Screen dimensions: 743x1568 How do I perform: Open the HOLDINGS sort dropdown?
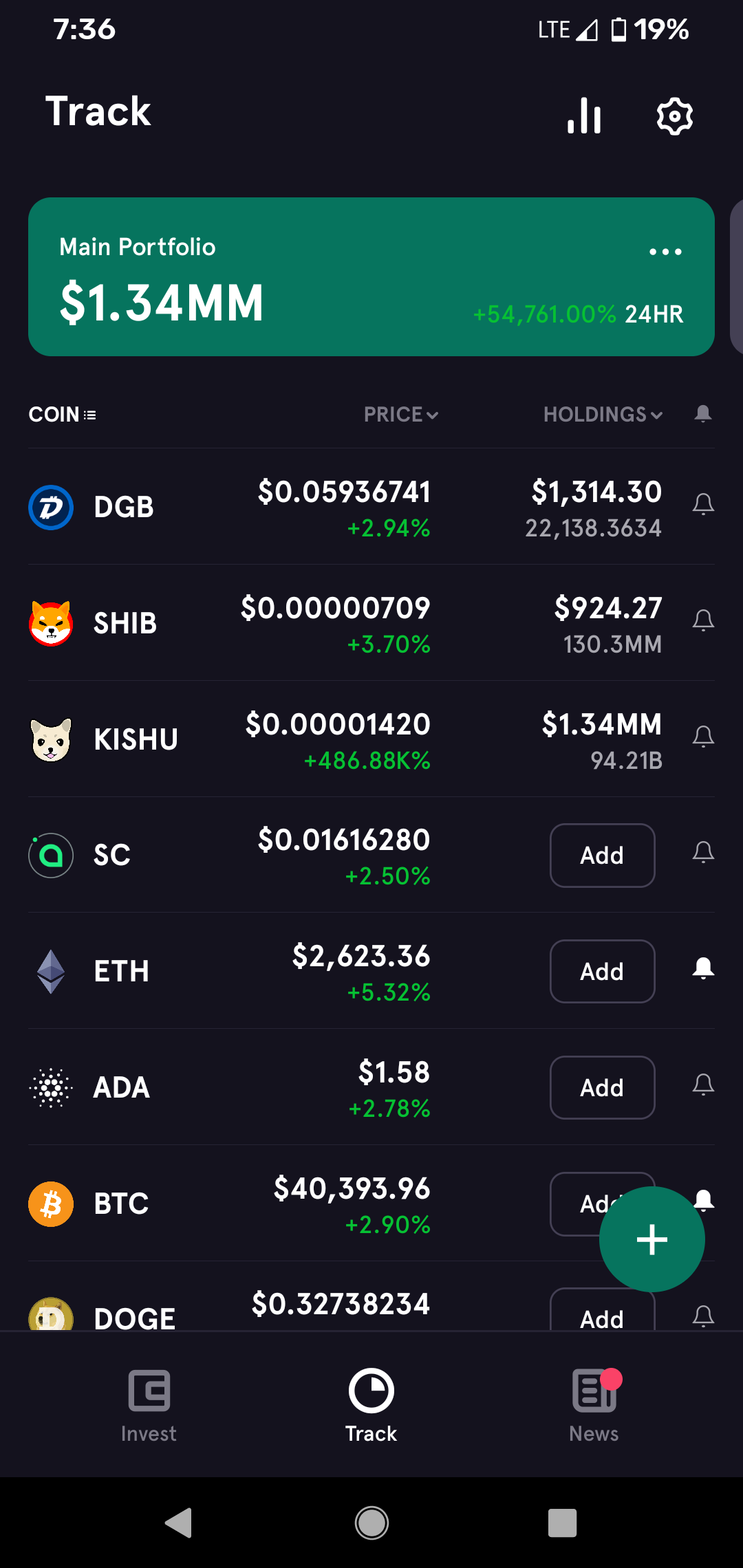coord(601,414)
